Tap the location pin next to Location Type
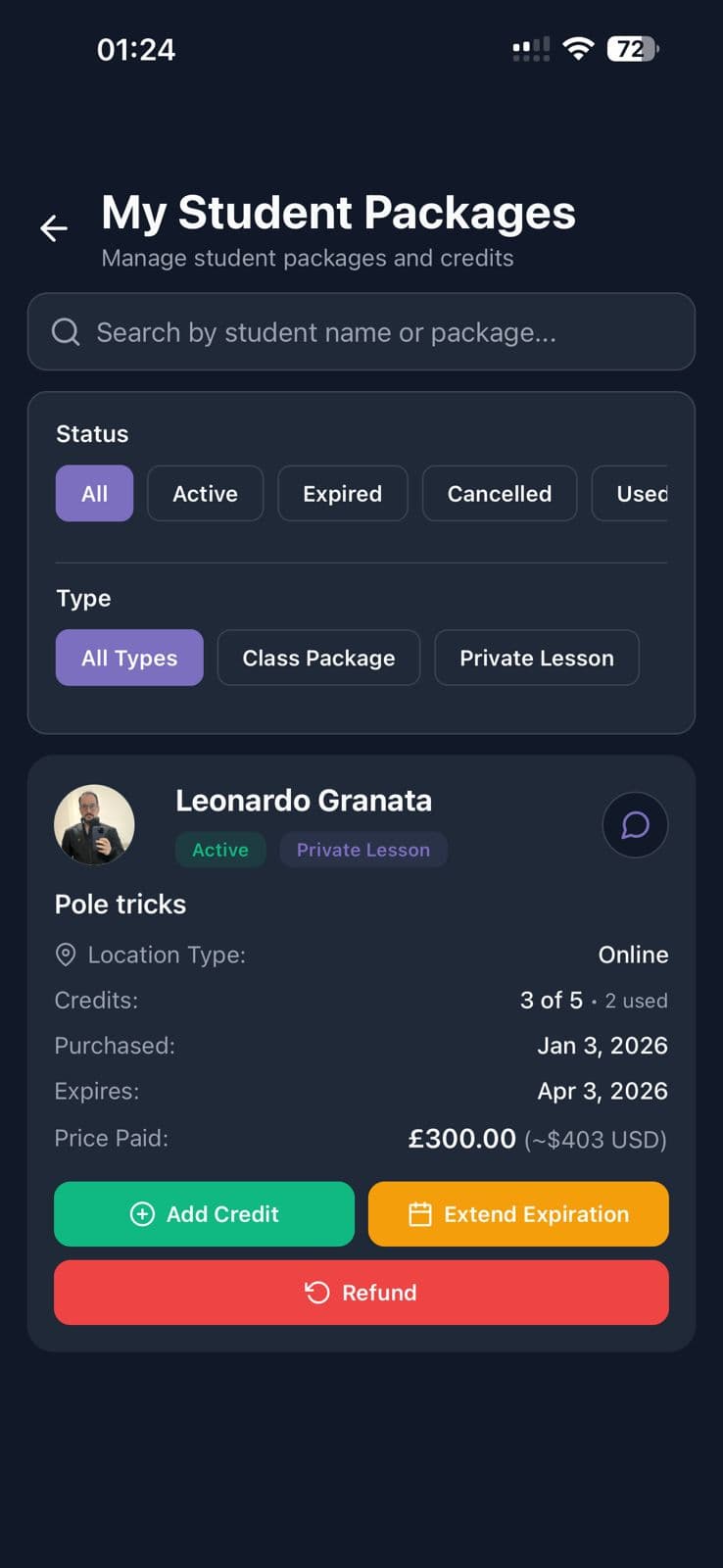The width and height of the screenshot is (723, 1568). [64, 953]
